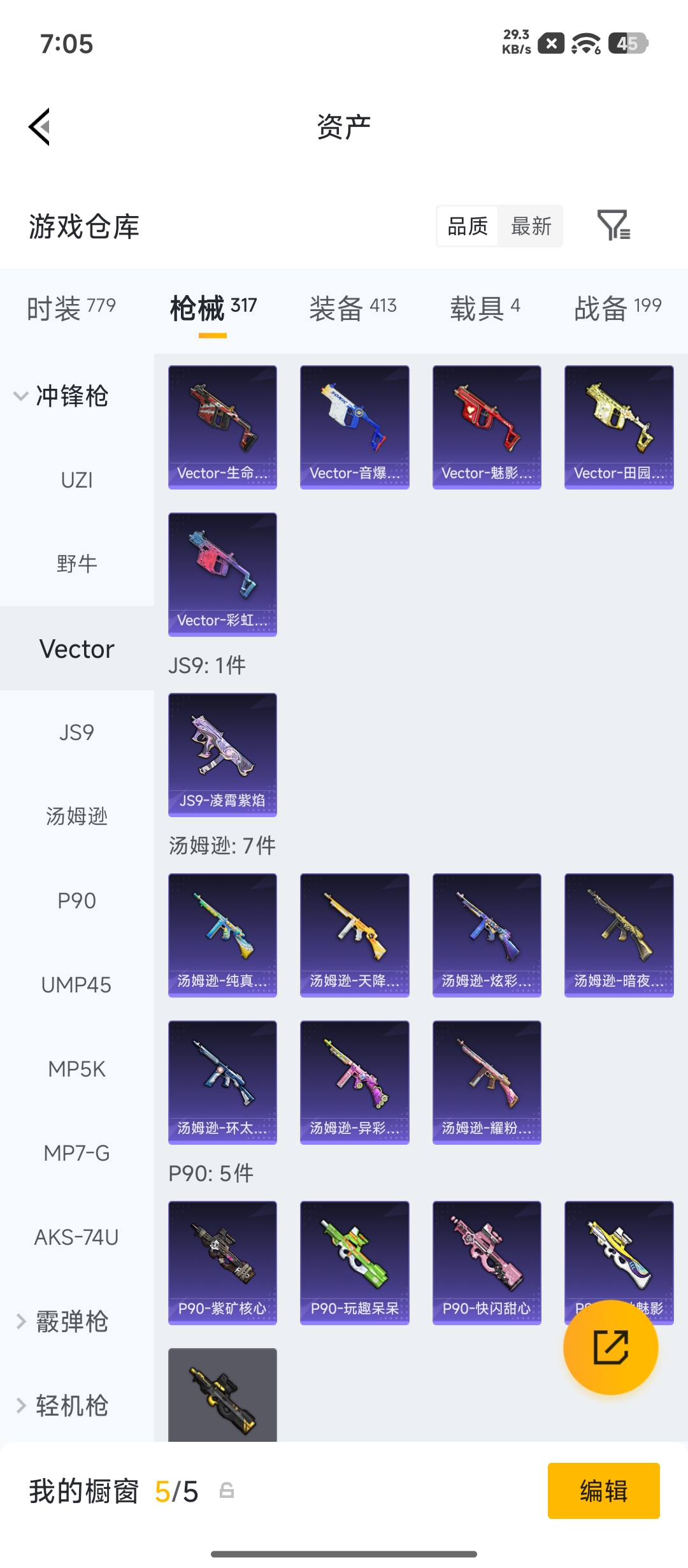This screenshot has height=1568, width=688.
Task: Tap the orange share floating button
Action: 611,1347
